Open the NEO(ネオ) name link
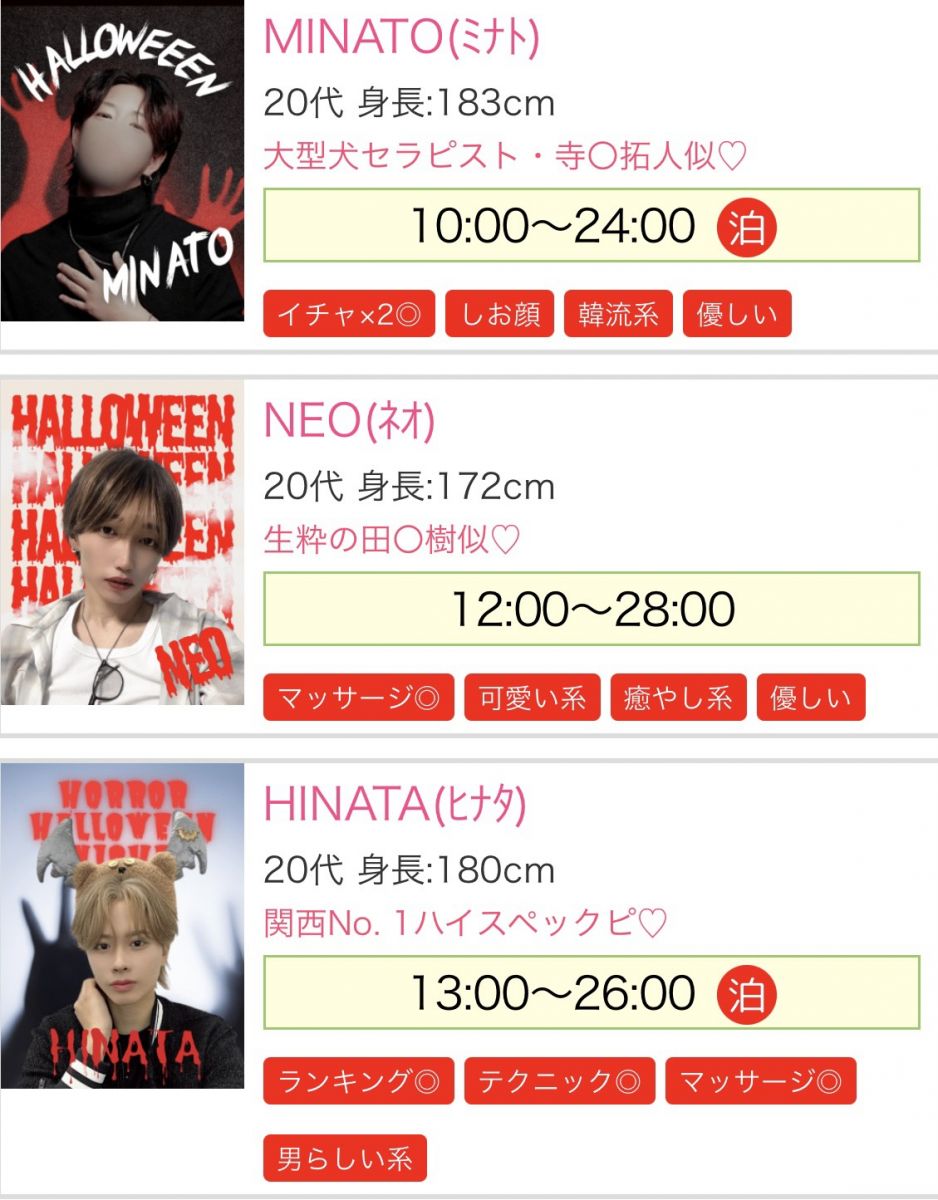938x1200 pixels. pos(349,422)
